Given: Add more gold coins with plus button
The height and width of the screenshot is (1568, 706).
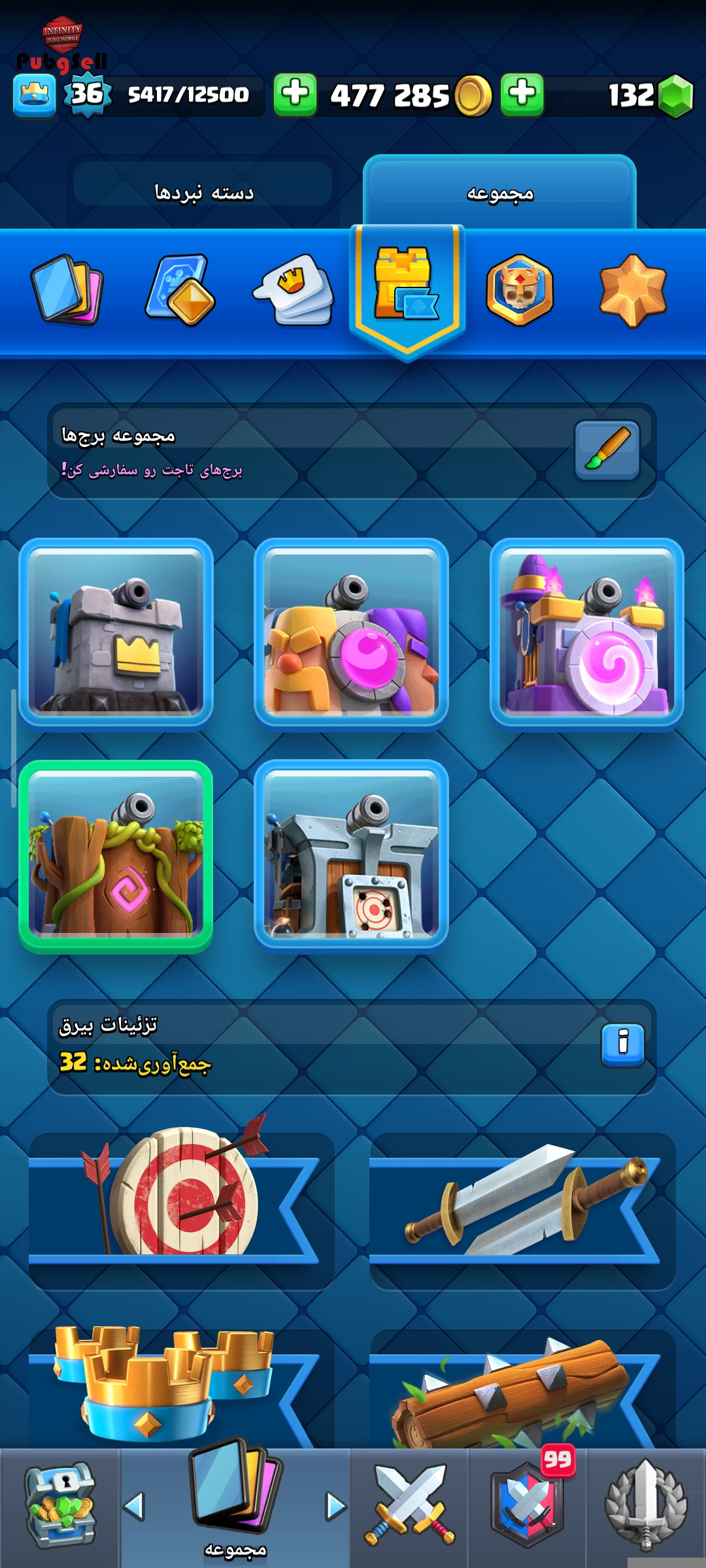Looking at the screenshot, I should (295, 95).
